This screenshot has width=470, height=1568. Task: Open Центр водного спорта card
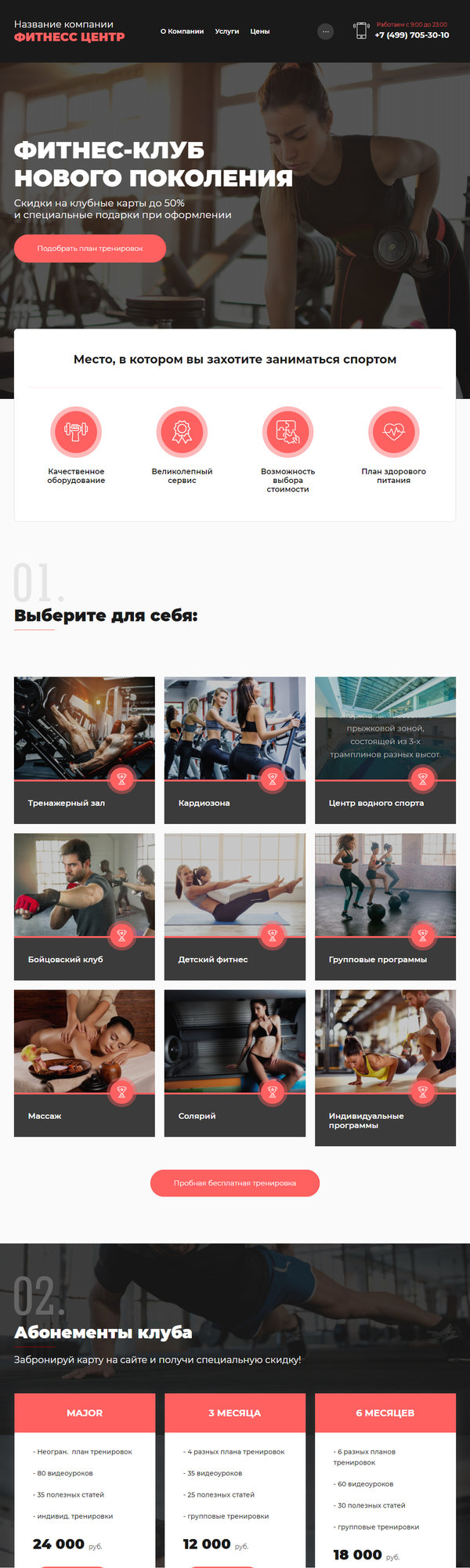[385, 749]
